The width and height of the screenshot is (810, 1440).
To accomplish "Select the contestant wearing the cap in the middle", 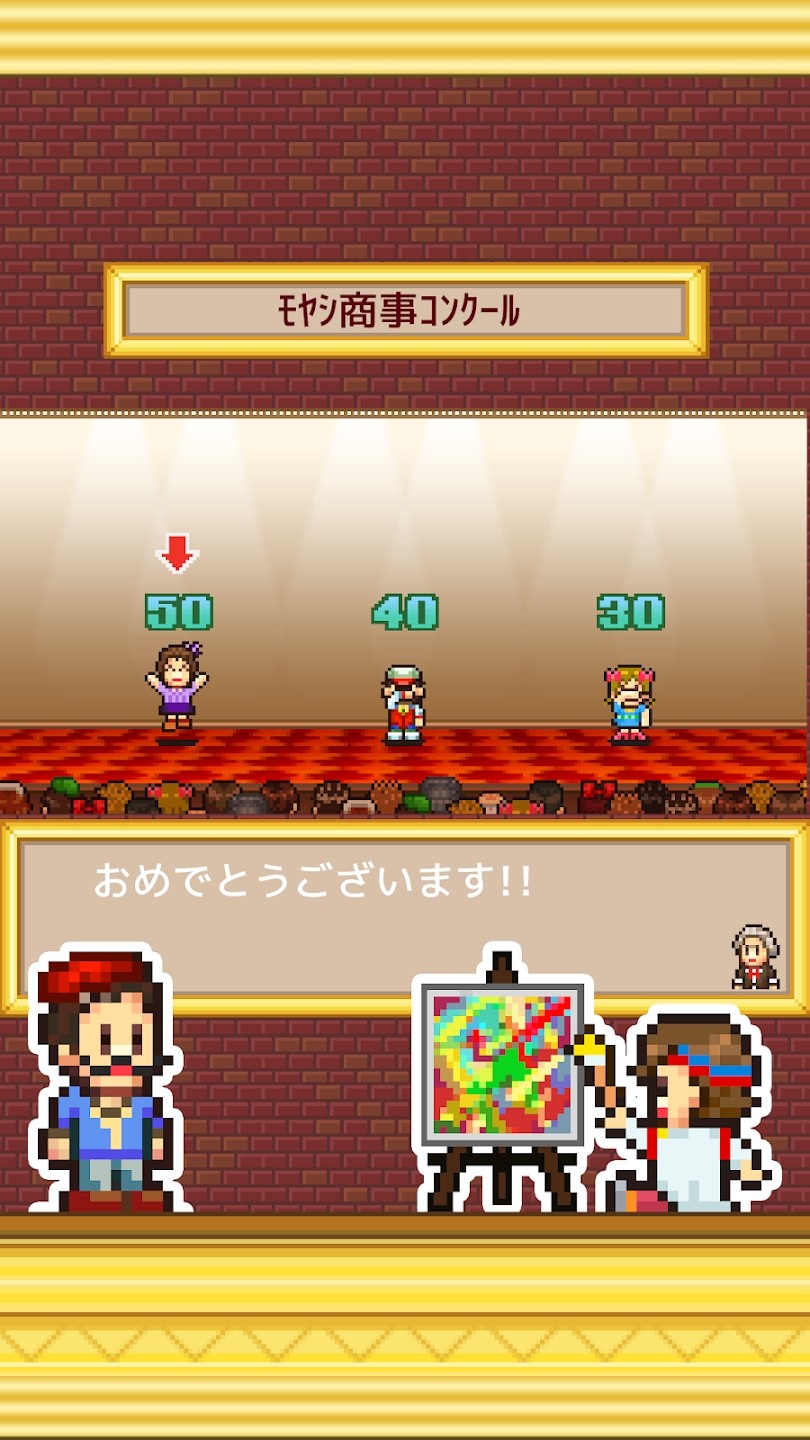I will [x=404, y=705].
